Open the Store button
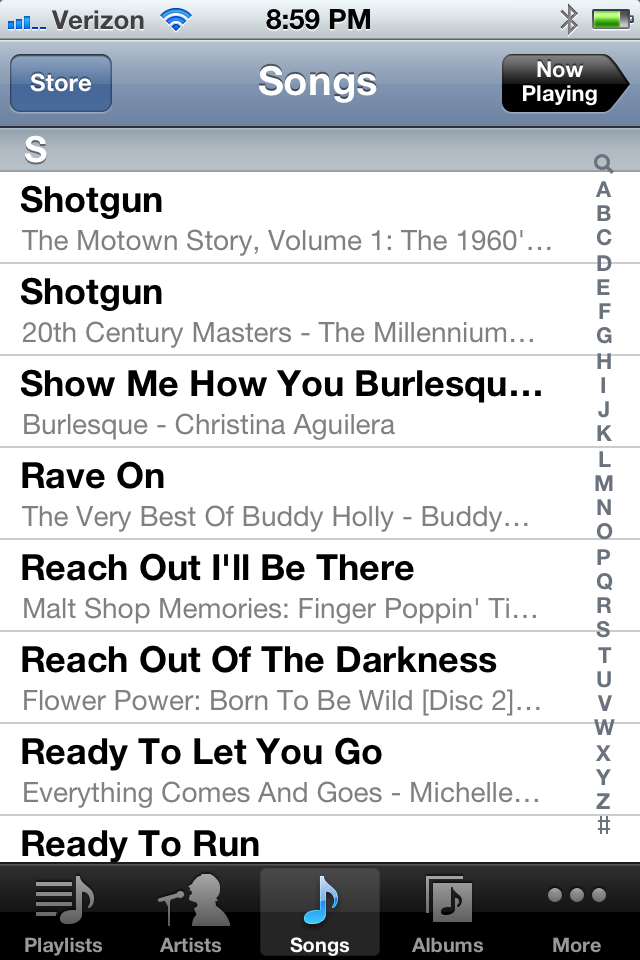Screen dimensions: 640x960 pyautogui.click(x=61, y=83)
